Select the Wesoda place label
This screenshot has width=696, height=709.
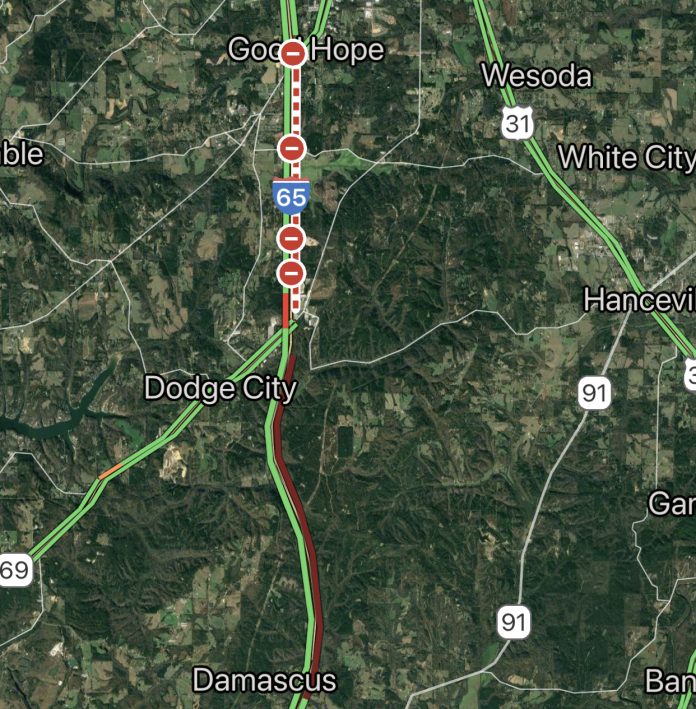point(536,76)
